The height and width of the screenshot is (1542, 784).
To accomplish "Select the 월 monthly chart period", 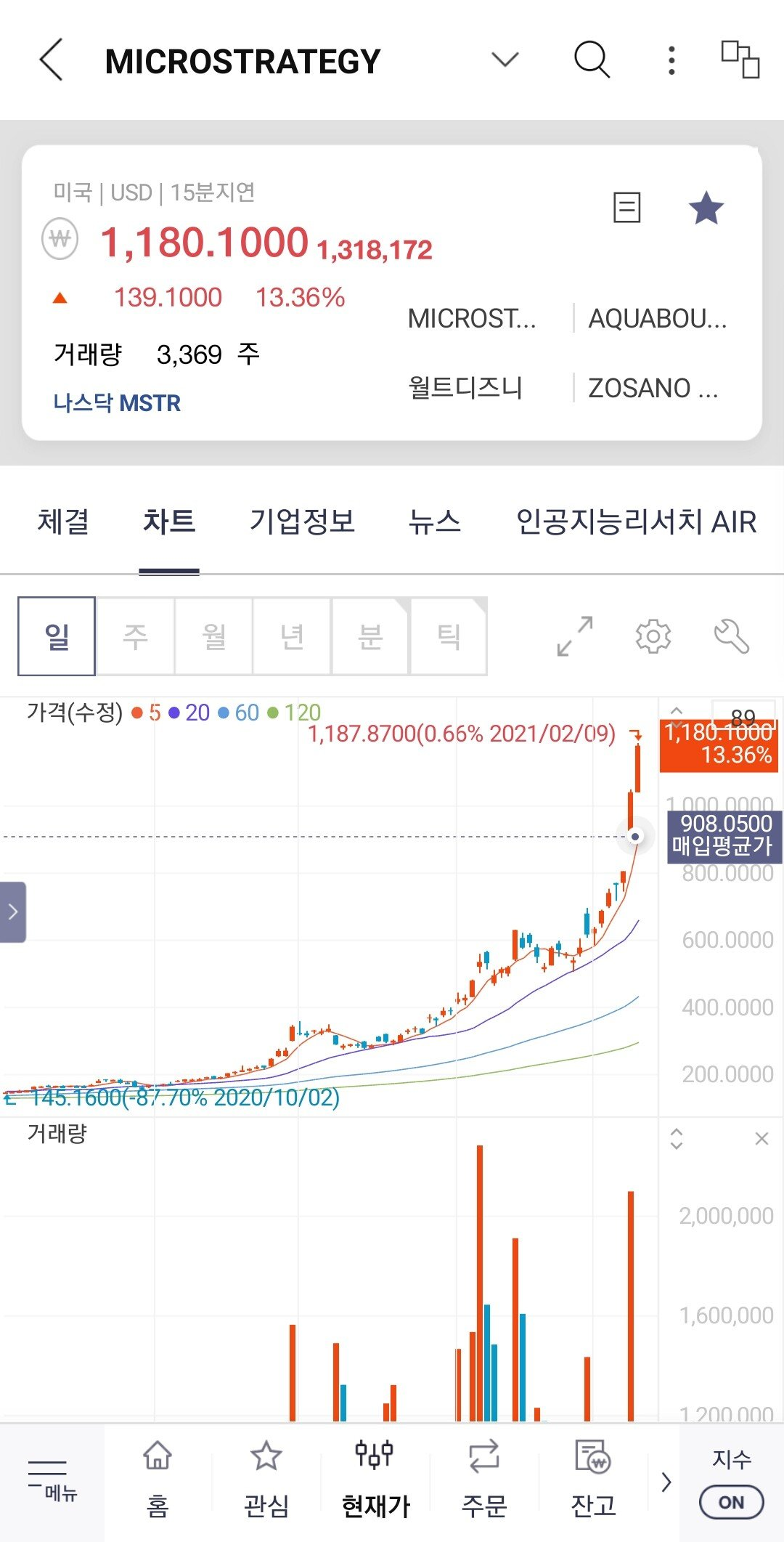I will (x=213, y=637).
